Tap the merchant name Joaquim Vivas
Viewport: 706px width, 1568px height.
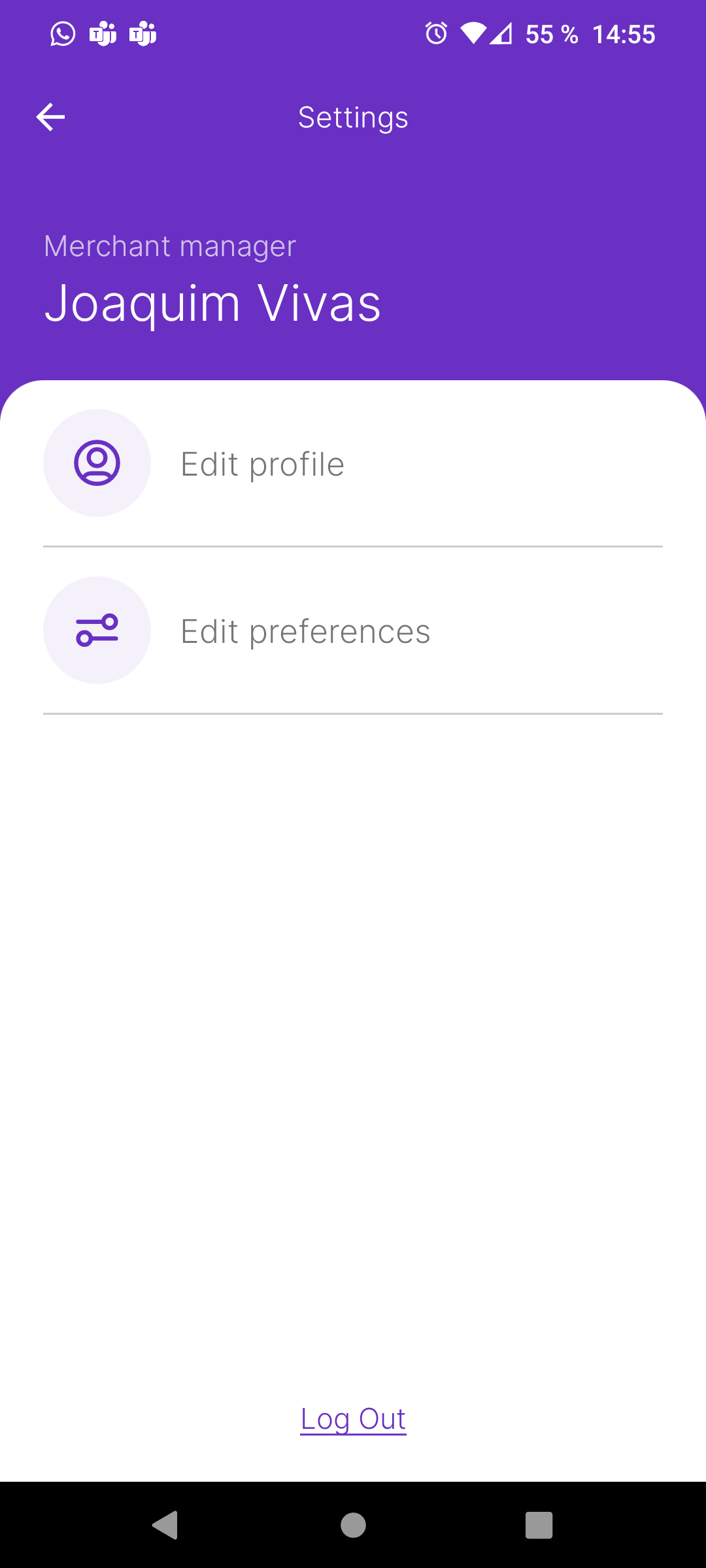[213, 302]
